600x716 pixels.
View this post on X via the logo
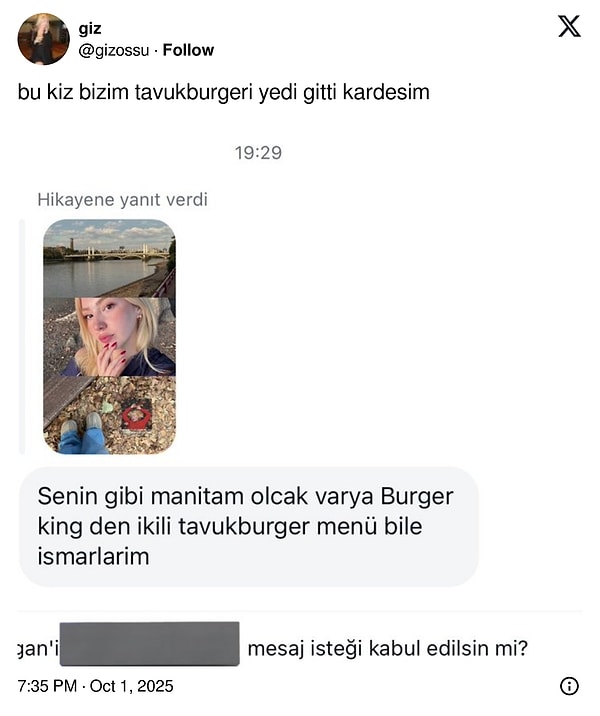coord(569,27)
